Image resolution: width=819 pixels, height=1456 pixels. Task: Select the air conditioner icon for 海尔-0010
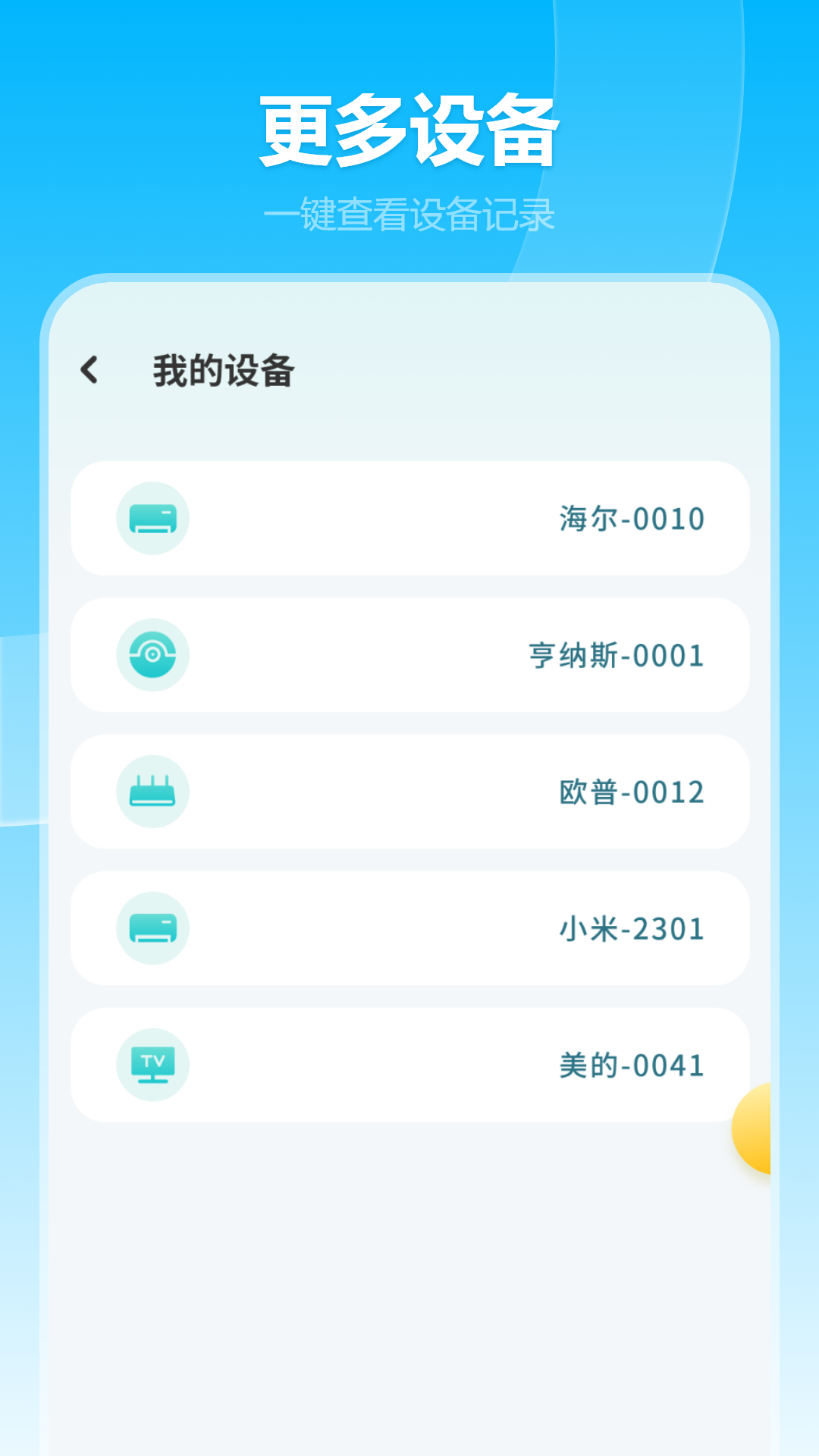152,519
